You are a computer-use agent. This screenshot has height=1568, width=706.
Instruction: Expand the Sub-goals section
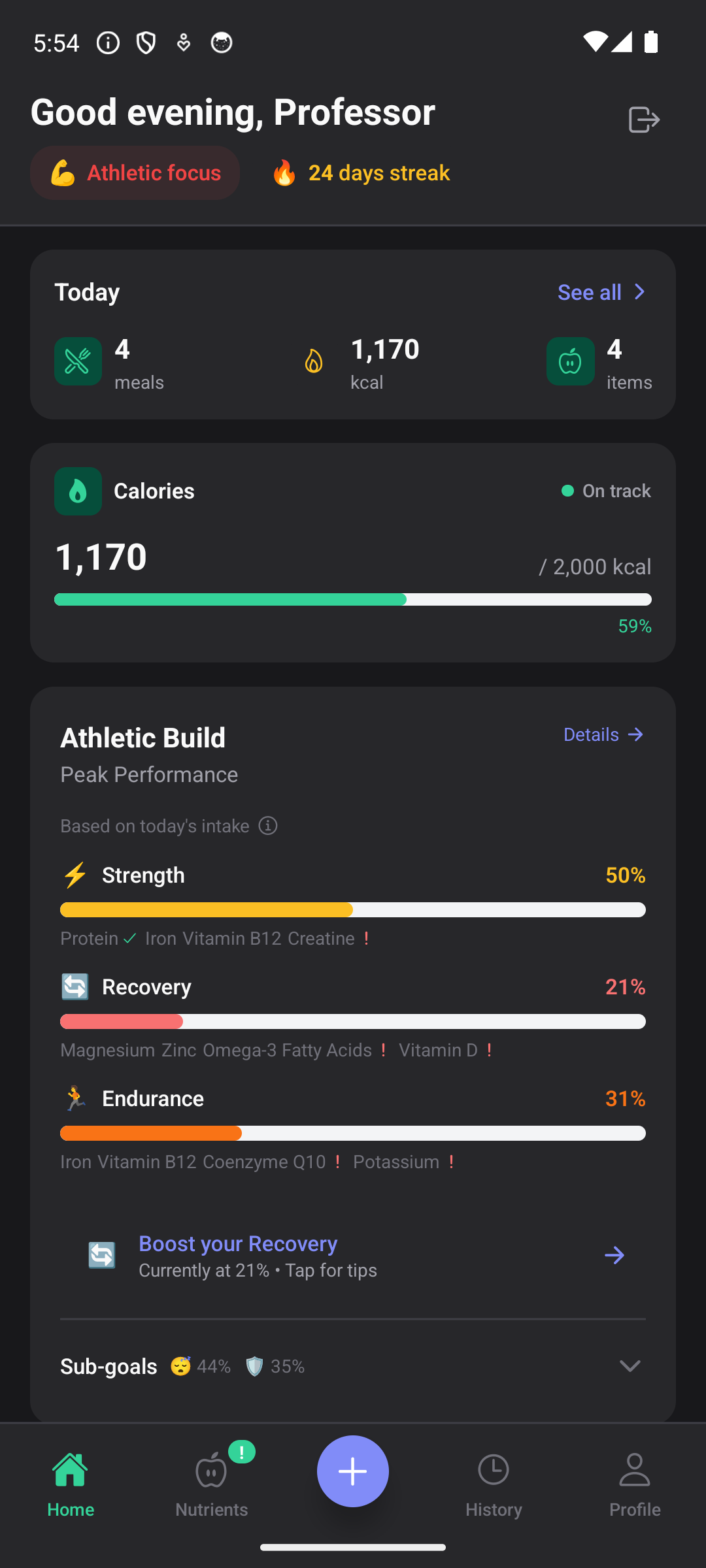630,1366
